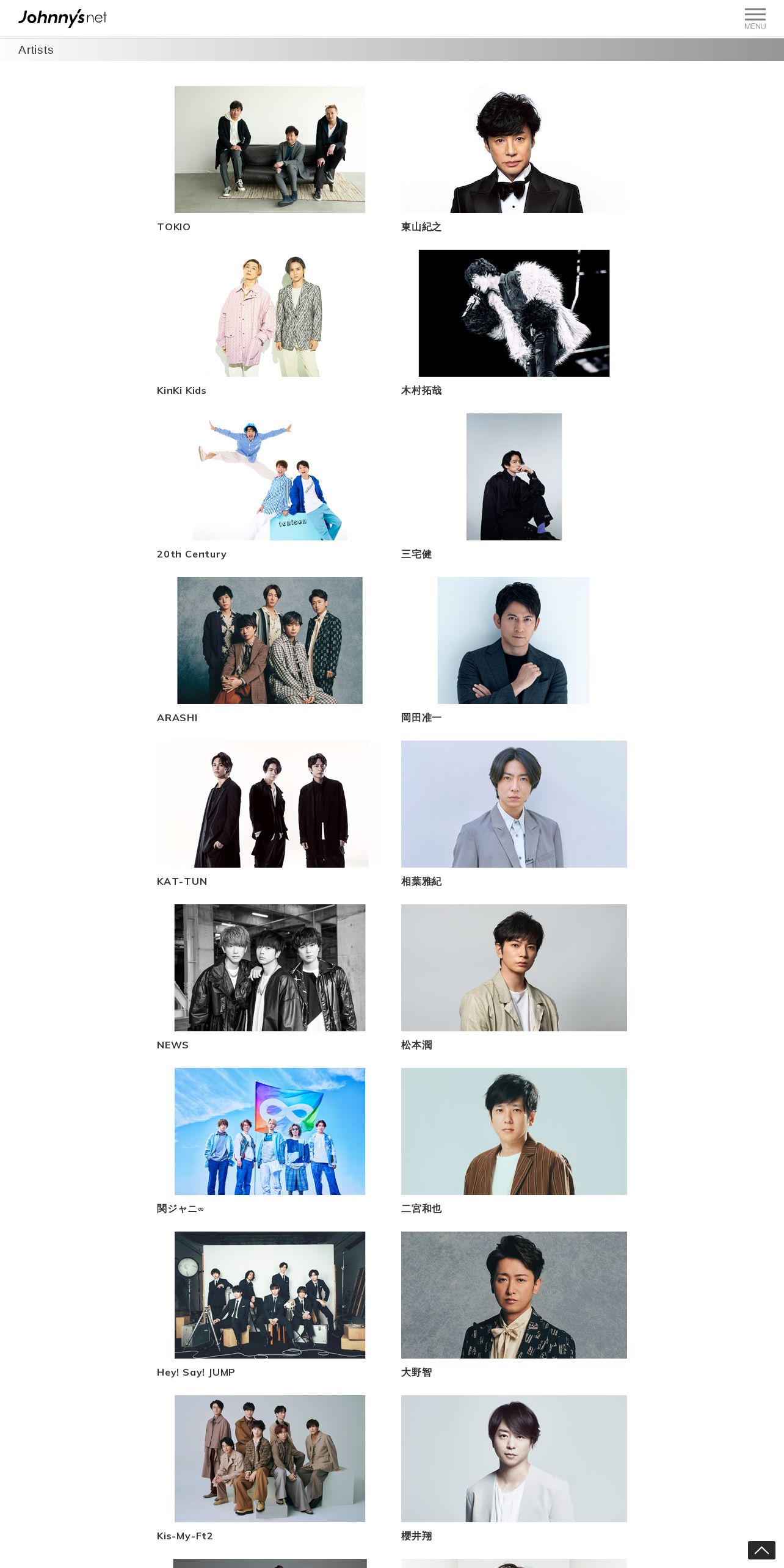Open the NEWS group page
Image resolution: width=784 pixels, height=1568 pixels.
click(x=270, y=978)
